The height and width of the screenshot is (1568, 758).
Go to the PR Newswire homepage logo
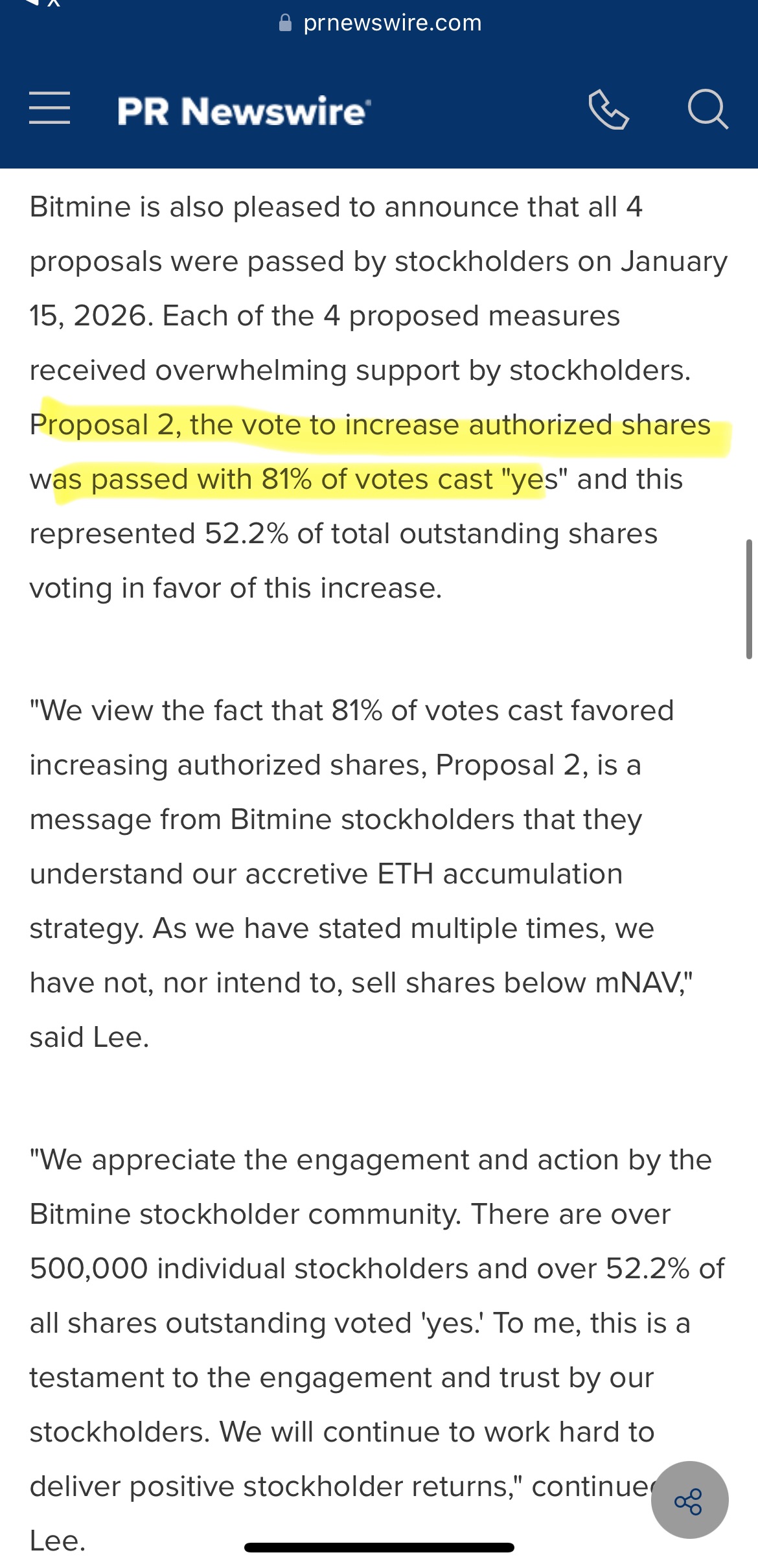pyautogui.click(x=244, y=111)
